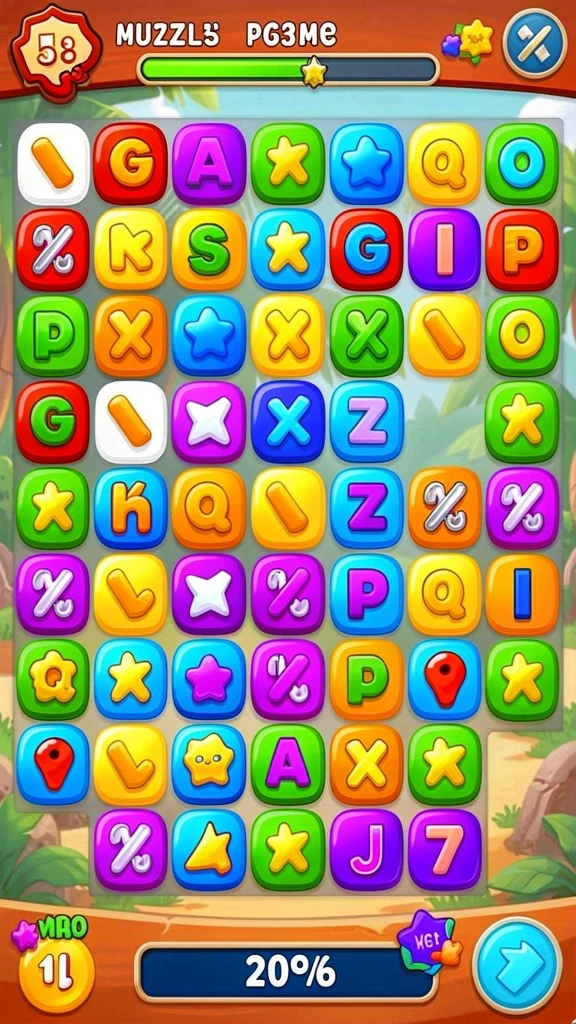Choose the yellow K tile
Viewport: 576px width, 1024px height.
[x=131, y=250]
